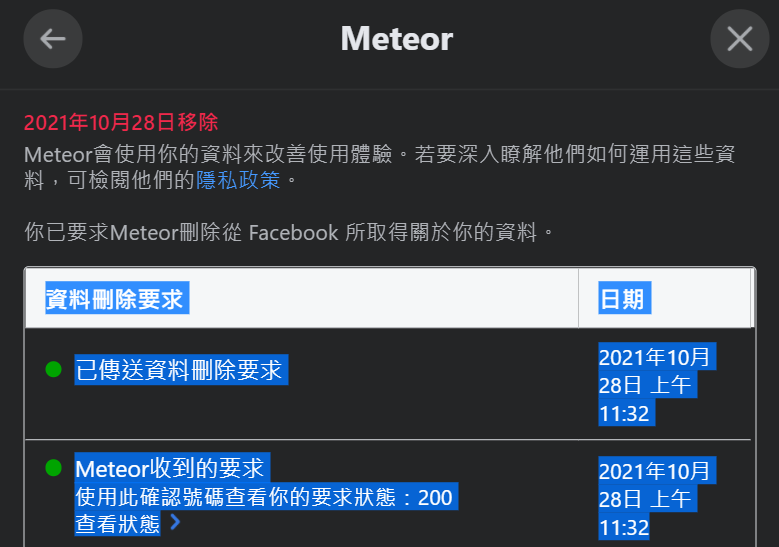Close the Meteor dialog
This screenshot has width=779, height=547.
tap(739, 39)
